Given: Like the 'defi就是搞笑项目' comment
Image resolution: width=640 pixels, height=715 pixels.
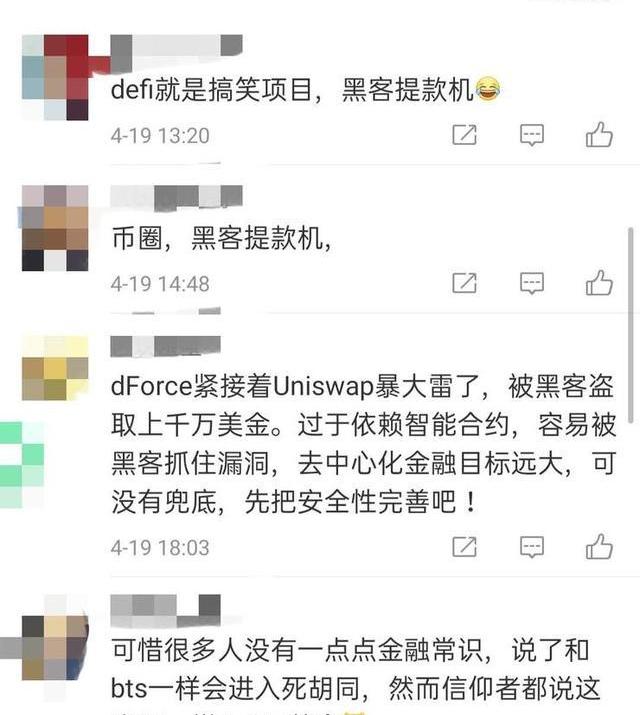Looking at the screenshot, I should 599,135.
